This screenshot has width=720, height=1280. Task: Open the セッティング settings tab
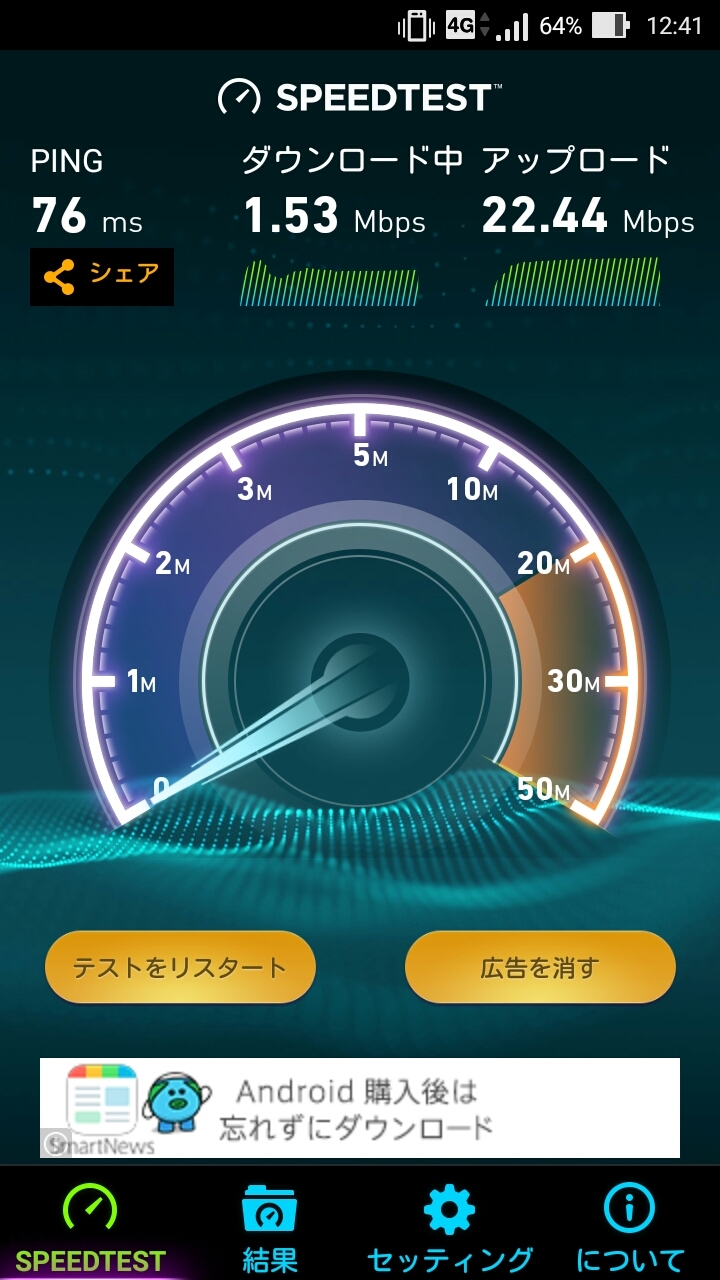point(450,1226)
